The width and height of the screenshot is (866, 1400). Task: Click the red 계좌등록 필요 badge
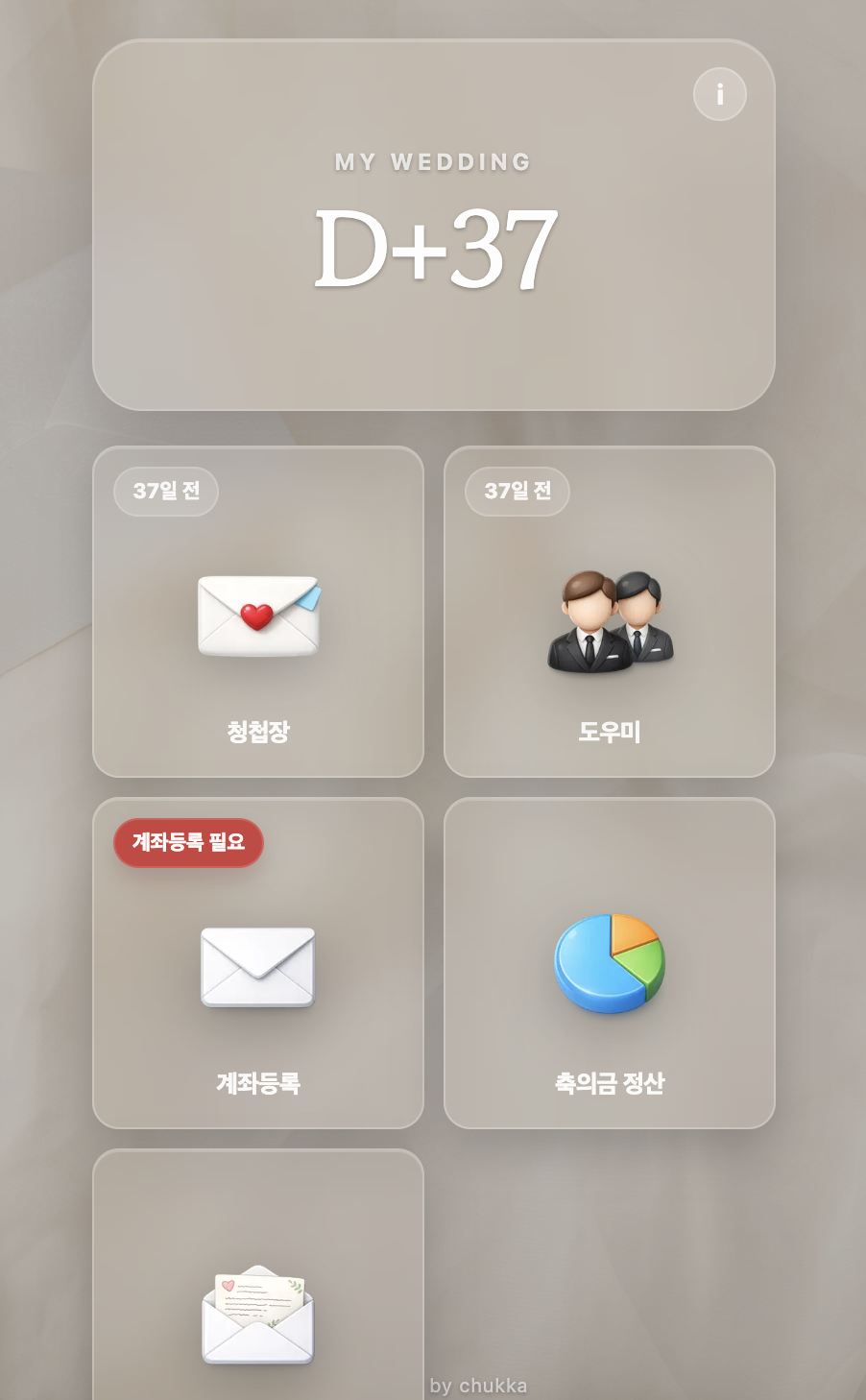(187, 842)
